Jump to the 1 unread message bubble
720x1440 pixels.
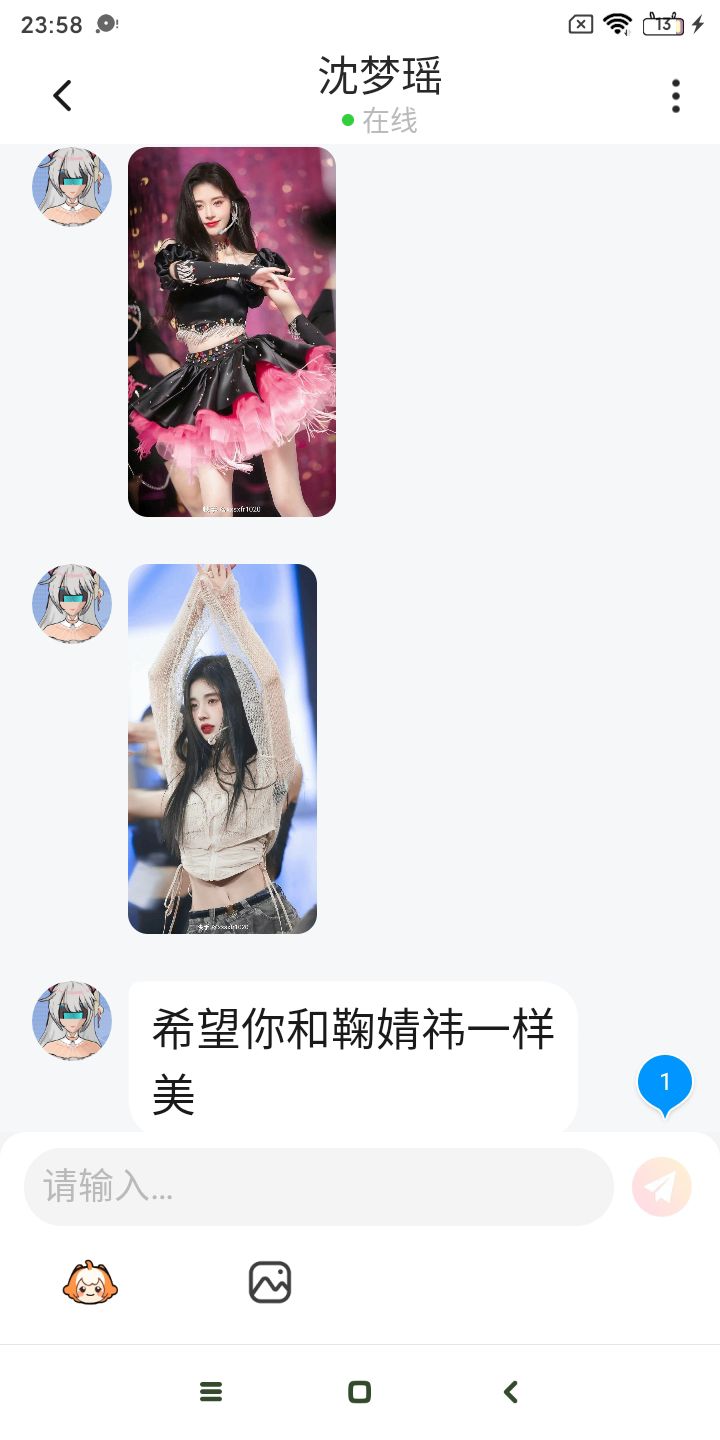665,1085
